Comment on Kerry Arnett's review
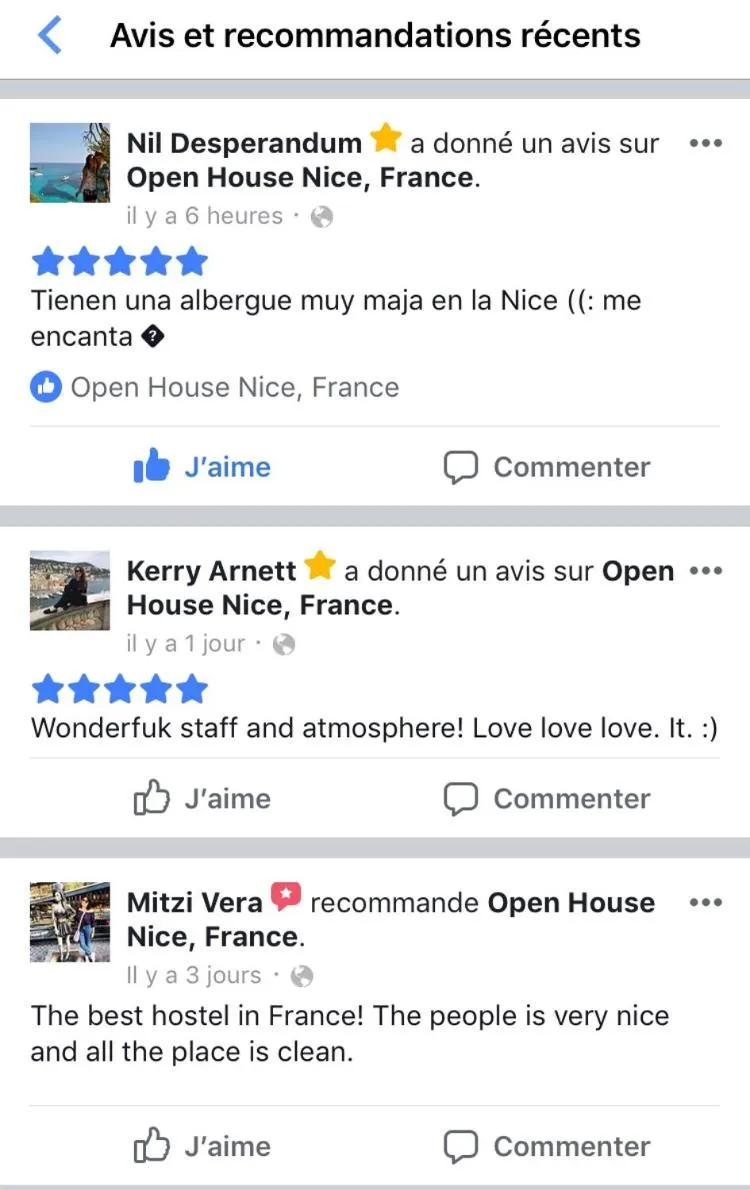 tap(547, 799)
